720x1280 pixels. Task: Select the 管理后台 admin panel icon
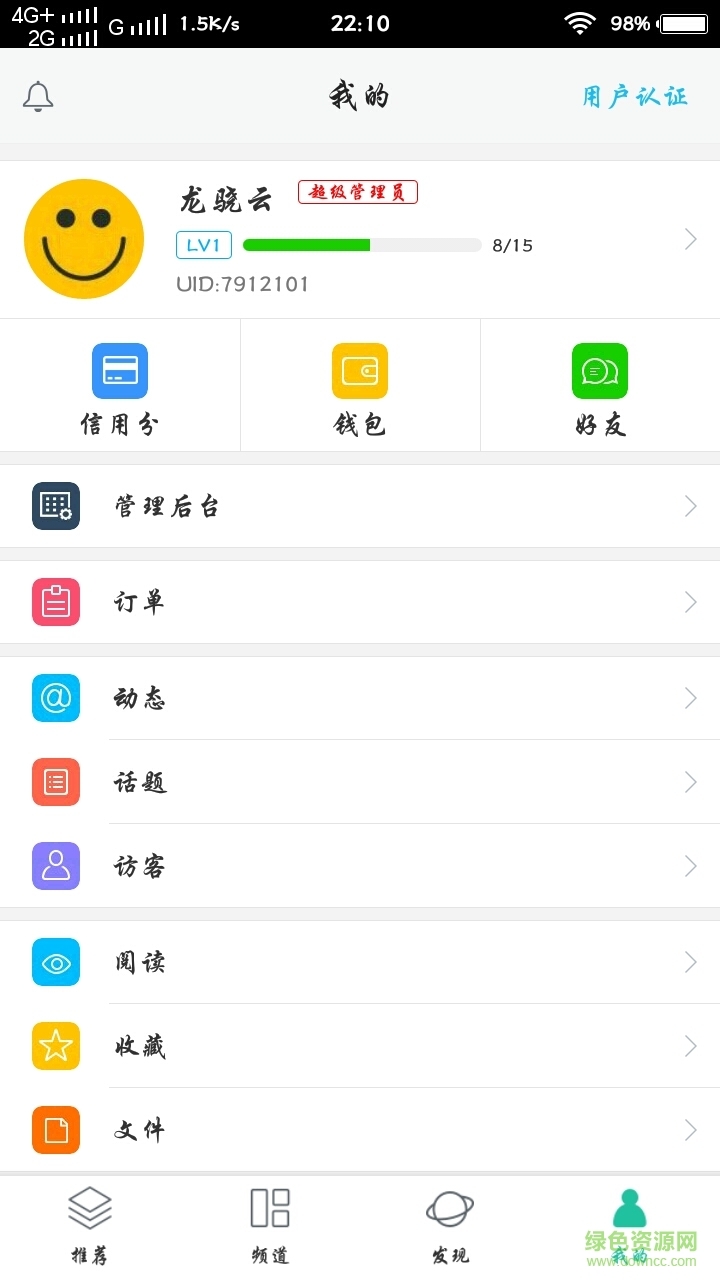[x=55, y=506]
